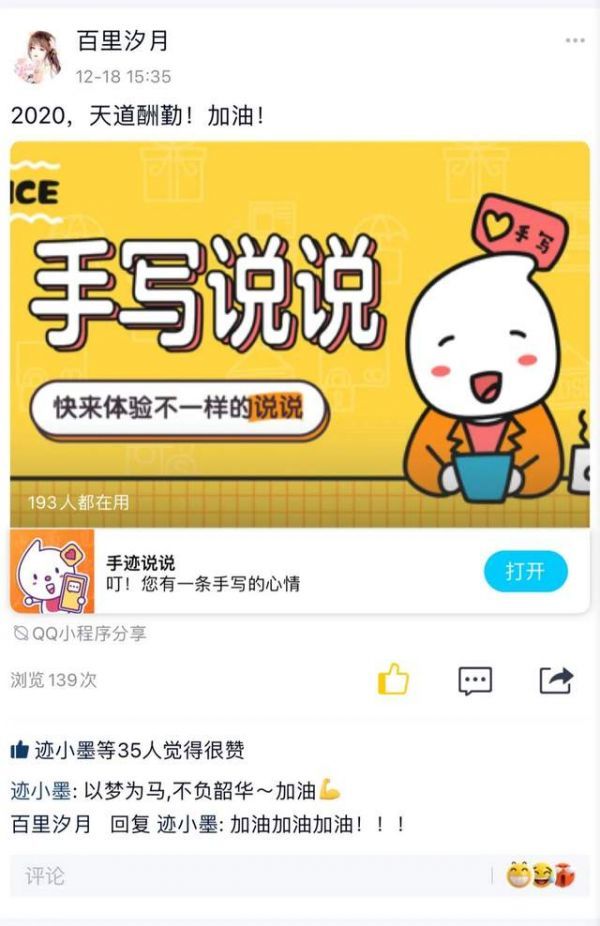Open 迹小墨's profile from the comment
This screenshot has width=600, height=926.
pos(39,791)
